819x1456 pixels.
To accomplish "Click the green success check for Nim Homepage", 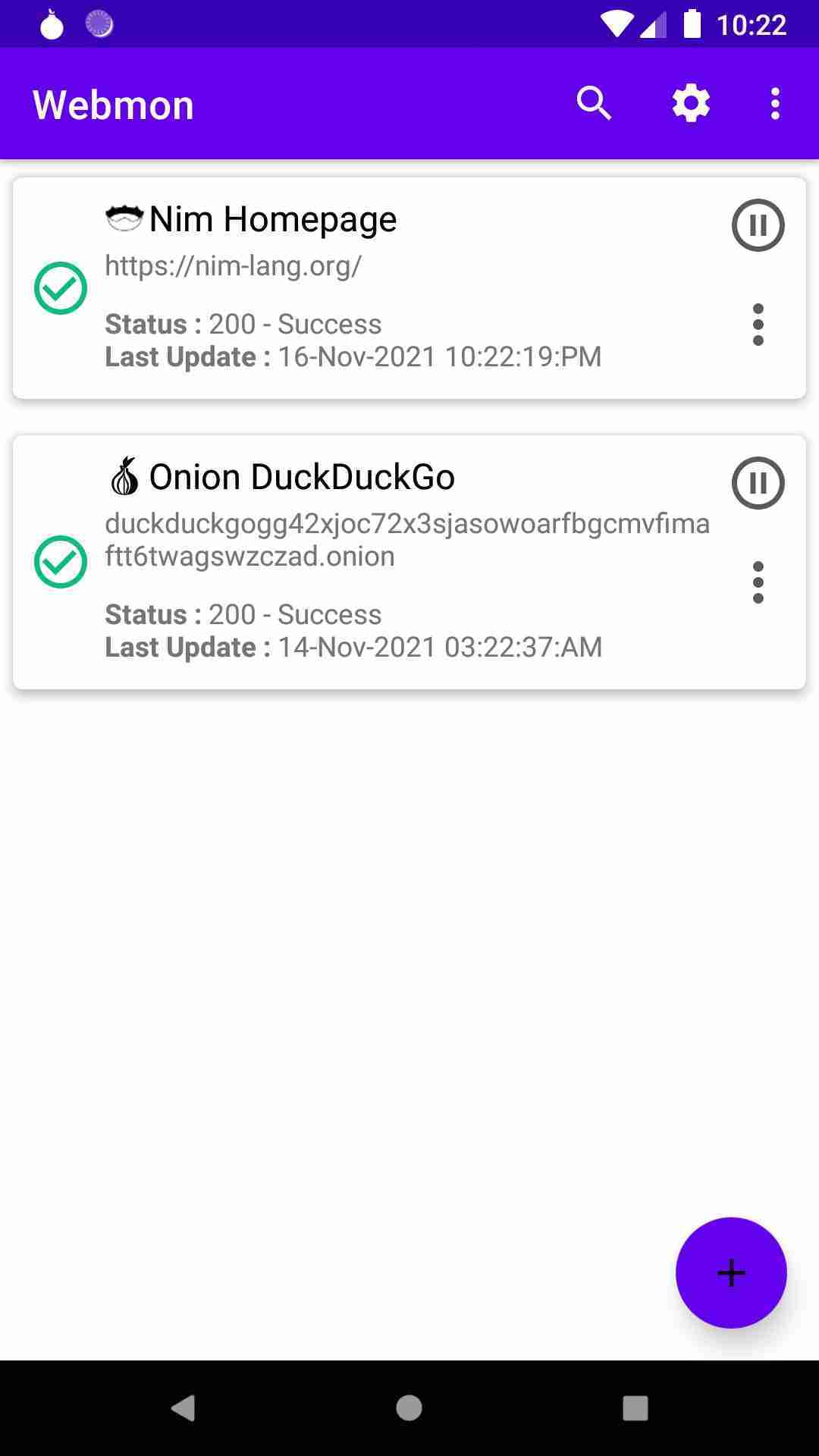I will pyautogui.click(x=61, y=287).
